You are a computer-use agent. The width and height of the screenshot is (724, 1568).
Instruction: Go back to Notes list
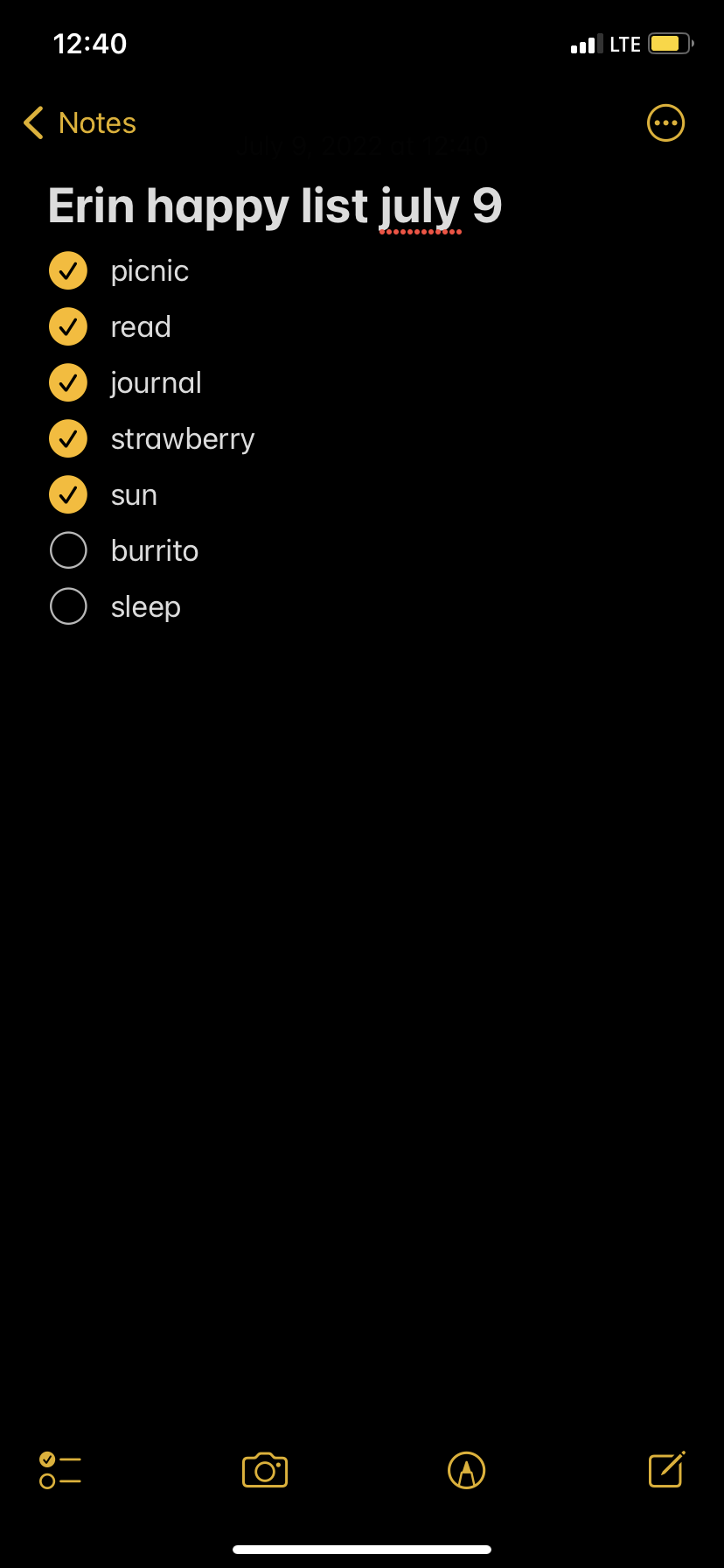80,123
